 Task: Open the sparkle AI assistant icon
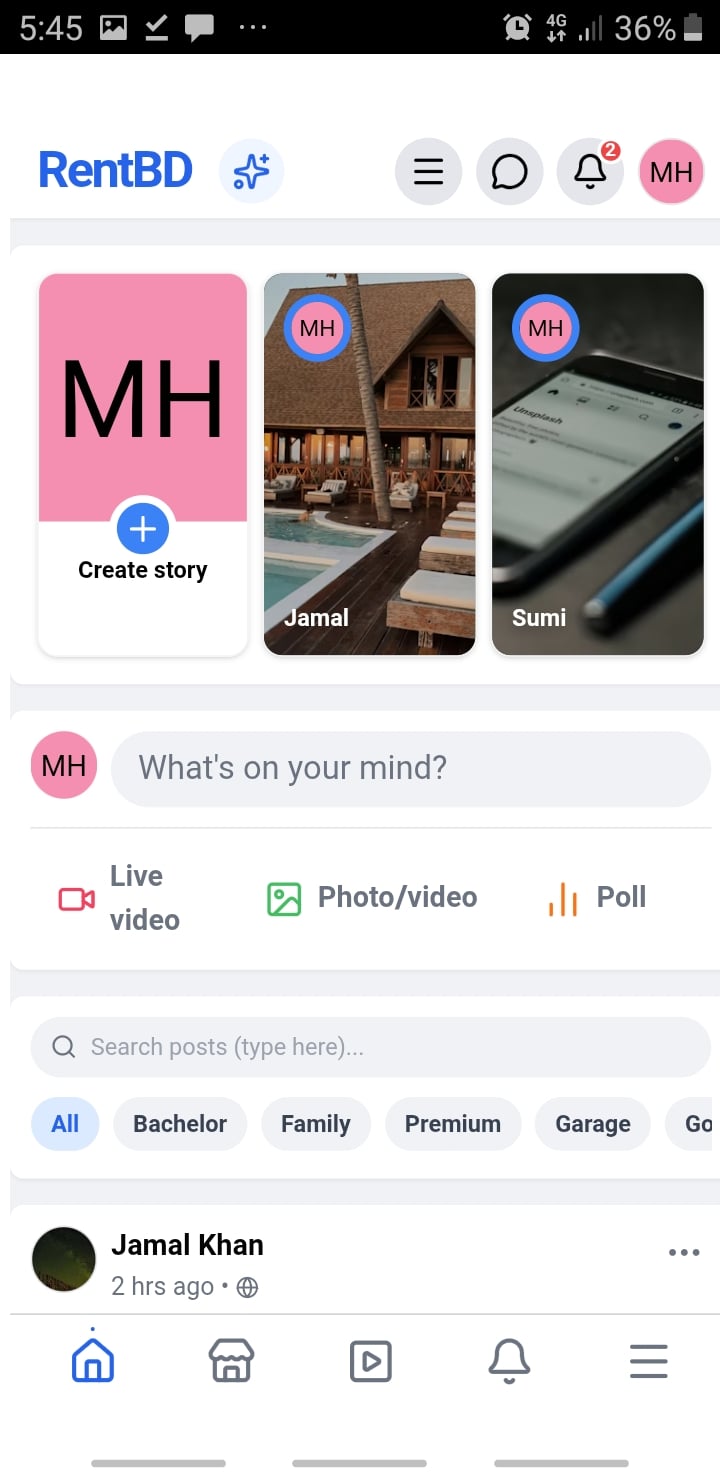(x=251, y=172)
